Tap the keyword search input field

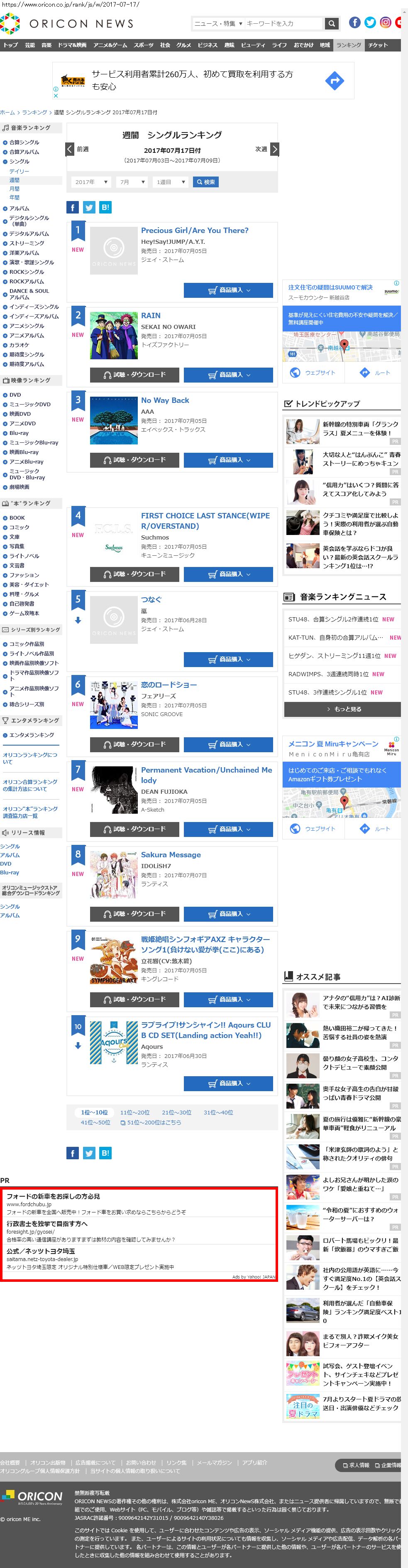point(283,23)
